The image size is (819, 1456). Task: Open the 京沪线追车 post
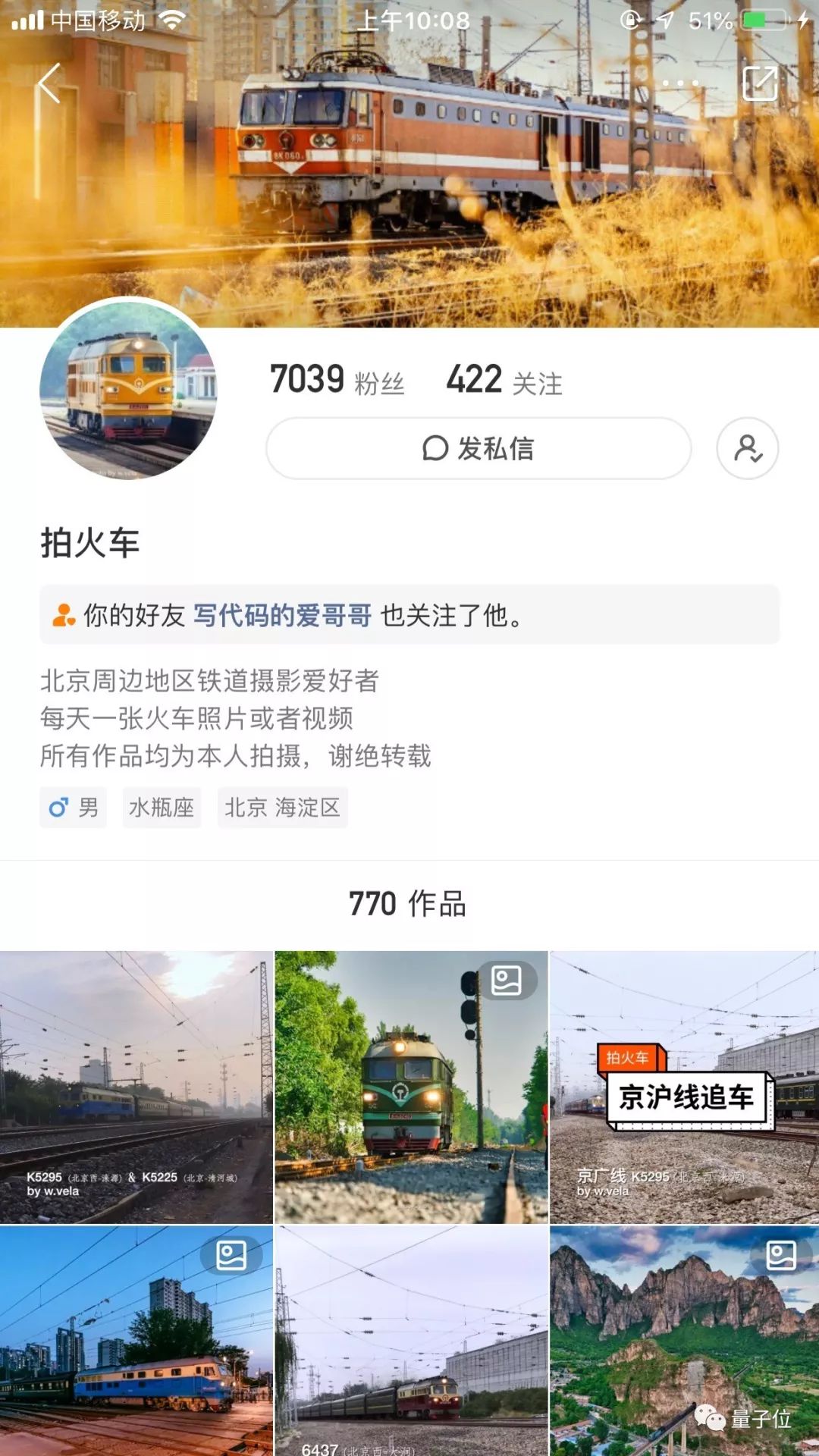click(x=685, y=1087)
